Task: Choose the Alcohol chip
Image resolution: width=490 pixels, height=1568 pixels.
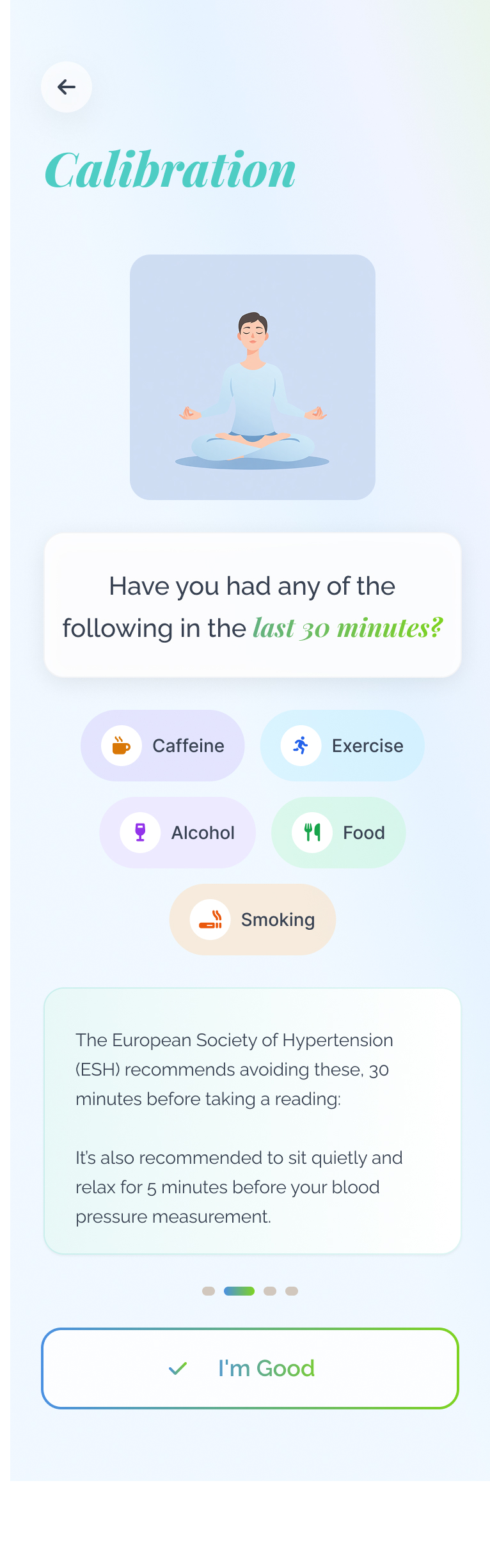Action: point(177,833)
